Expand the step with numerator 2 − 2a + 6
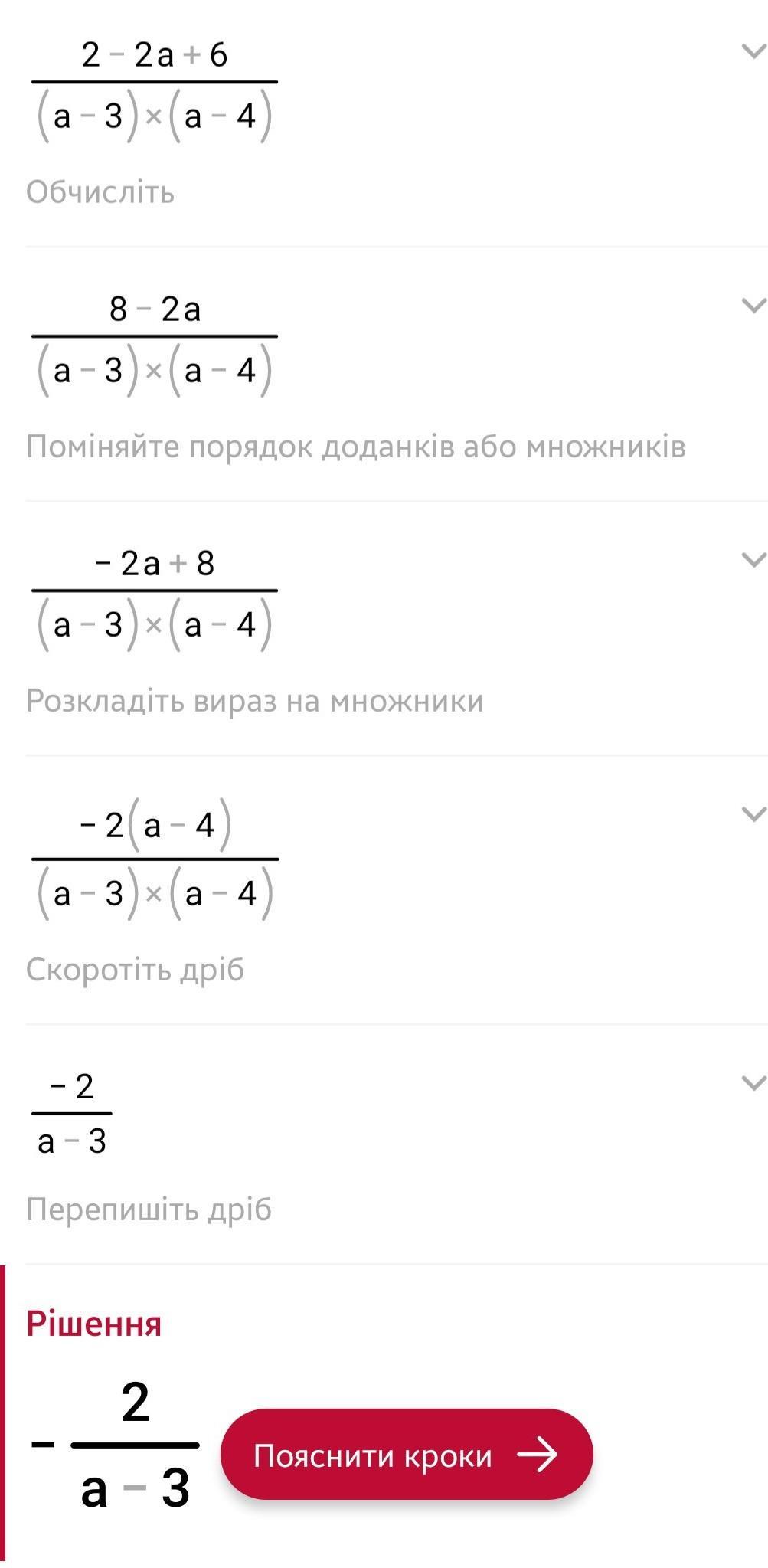This screenshot has width=768, height=1568. pos(753,51)
